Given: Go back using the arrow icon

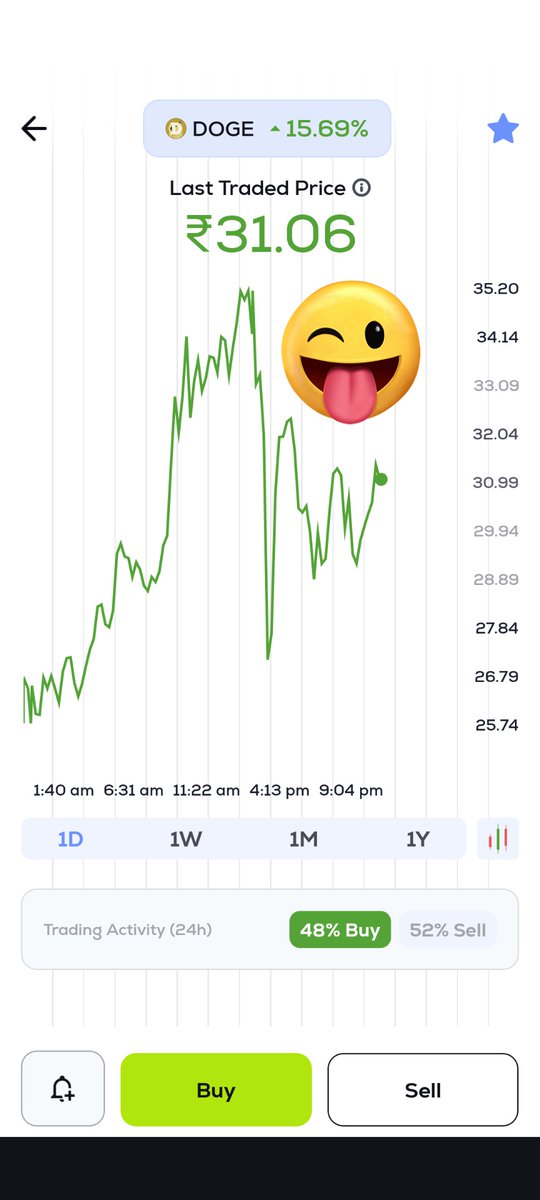Looking at the screenshot, I should (x=34, y=128).
